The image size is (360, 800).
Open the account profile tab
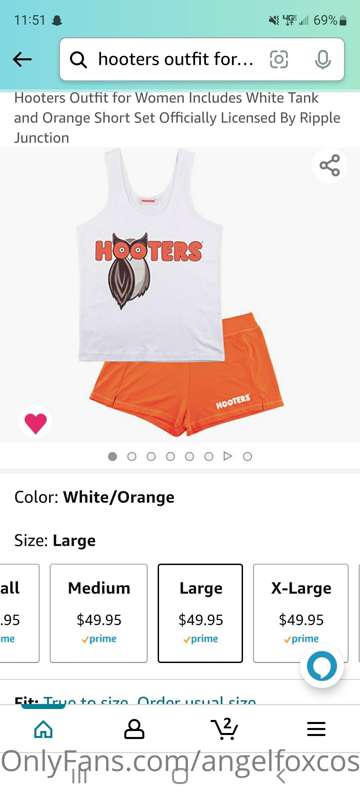(x=134, y=730)
